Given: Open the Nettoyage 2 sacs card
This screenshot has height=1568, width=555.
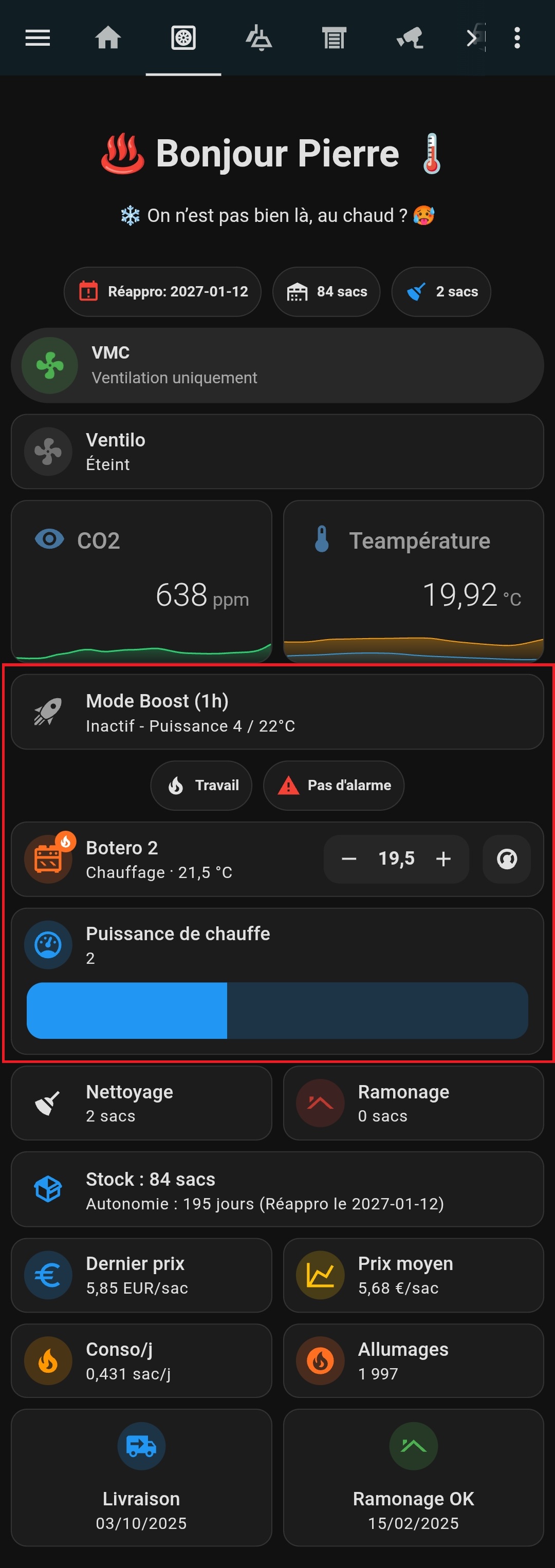Looking at the screenshot, I should tap(141, 1103).
